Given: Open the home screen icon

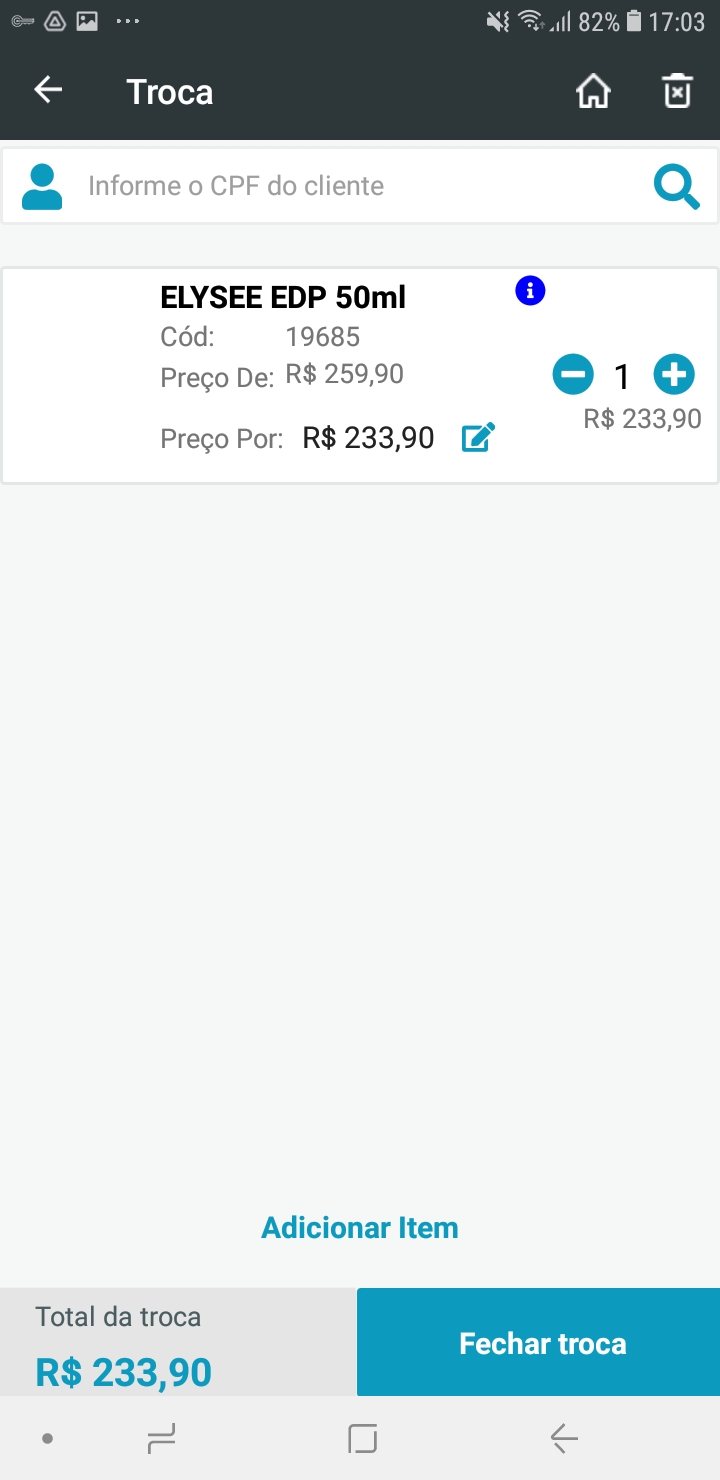Looking at the screenshot, I should [593, 92].
